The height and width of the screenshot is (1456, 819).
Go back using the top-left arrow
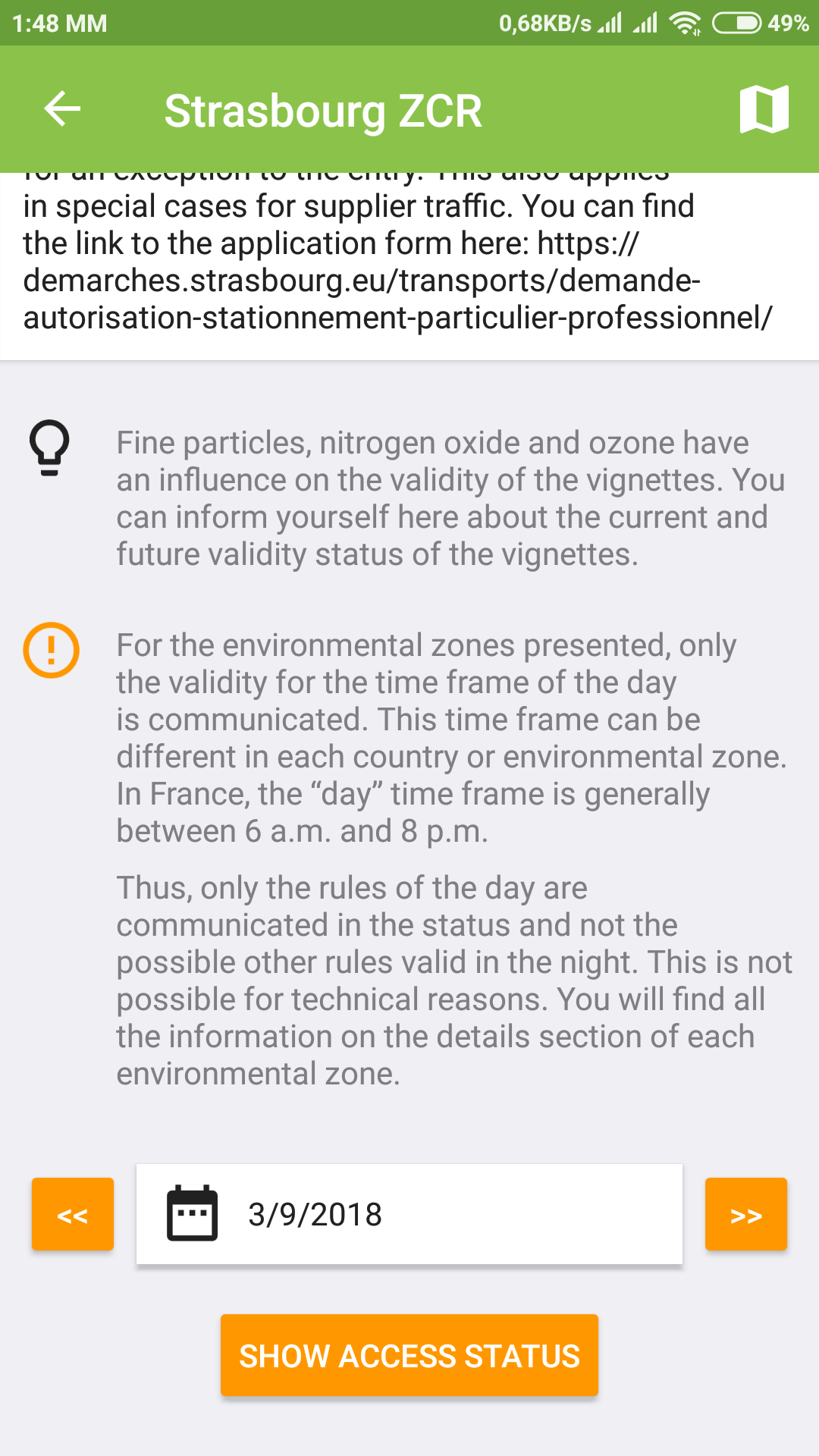(x=62, y=108)
